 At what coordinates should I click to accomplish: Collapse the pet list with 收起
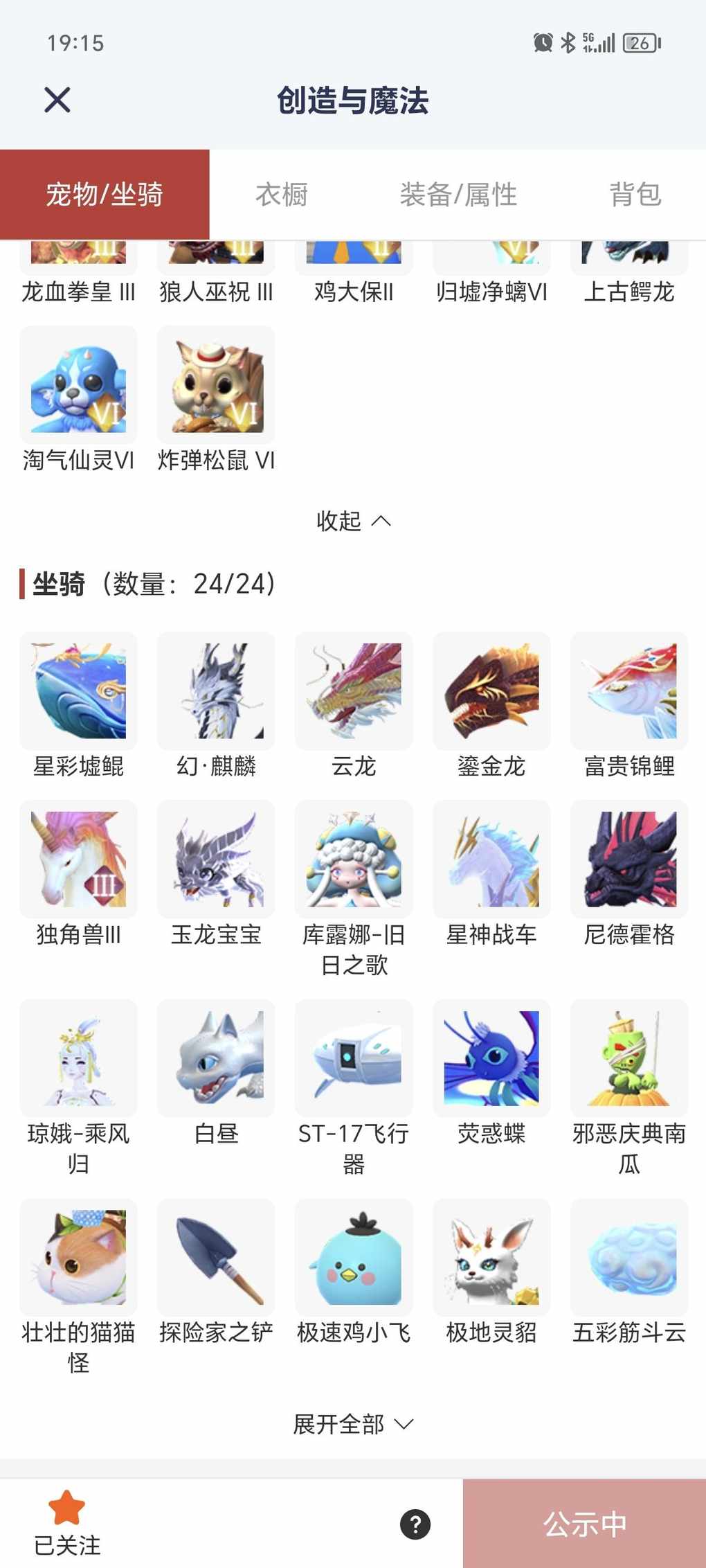click(x=353, y=521)
